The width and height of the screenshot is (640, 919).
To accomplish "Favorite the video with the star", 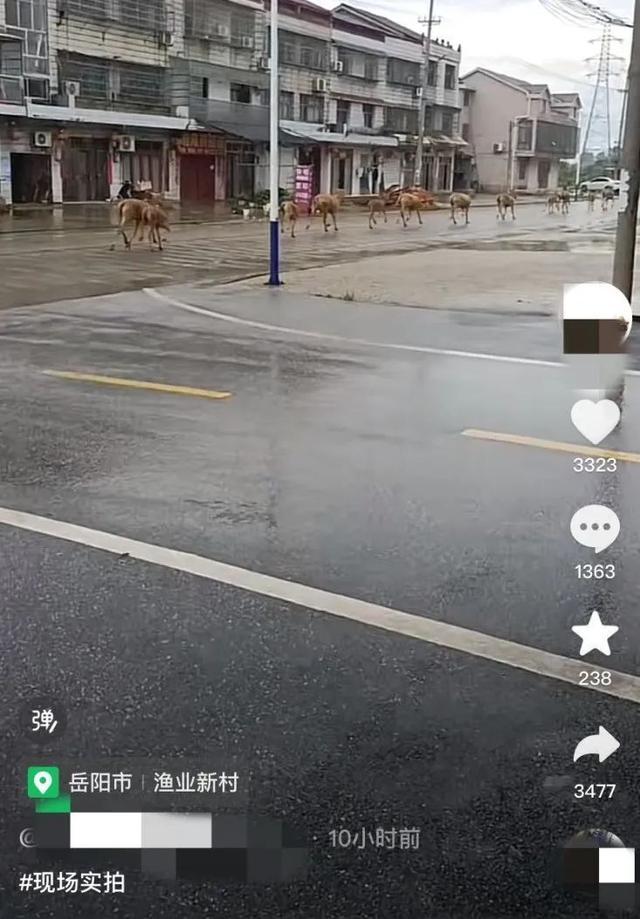I will tap(595, 634).
